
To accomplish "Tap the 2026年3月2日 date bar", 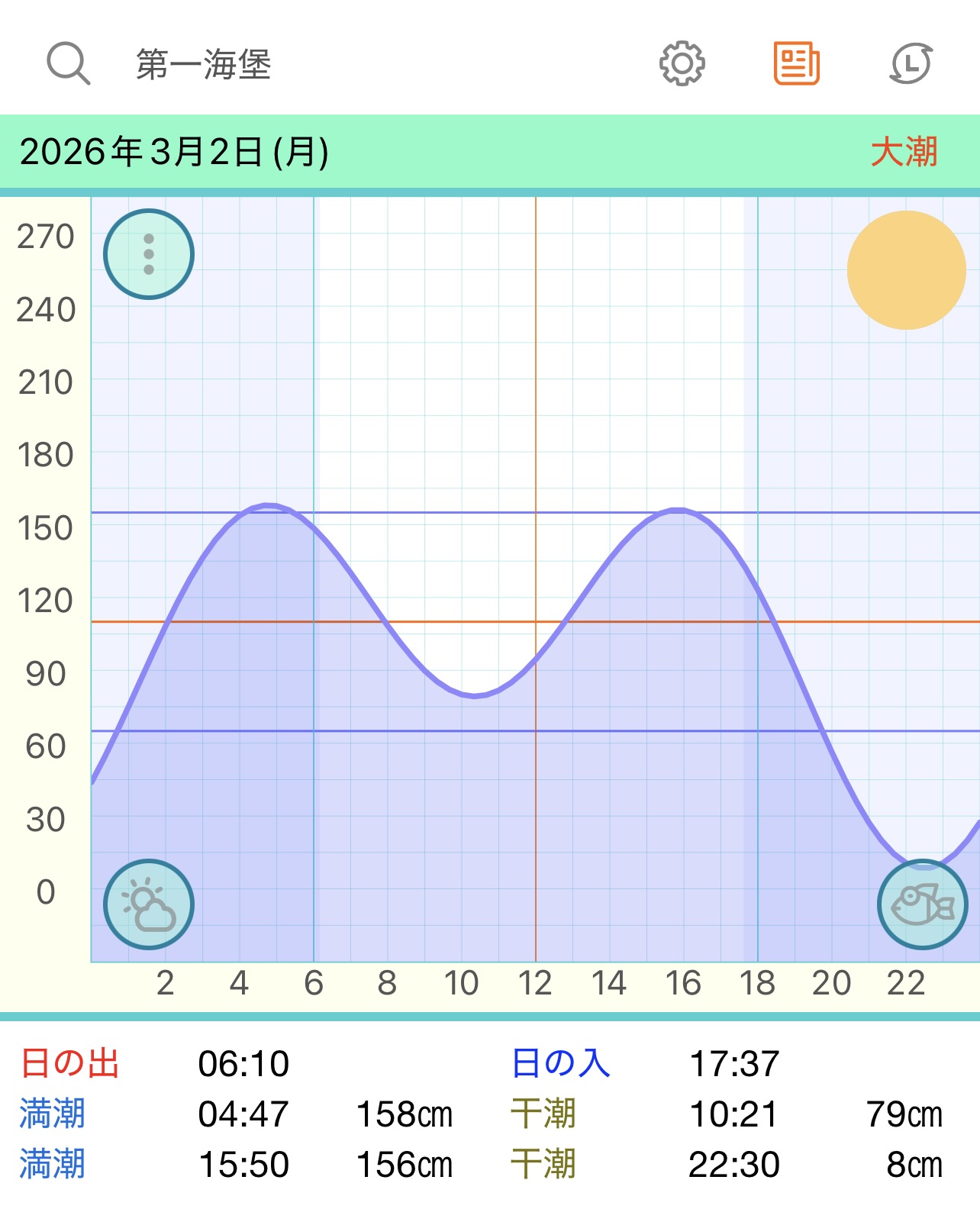I will click(174, 152).
